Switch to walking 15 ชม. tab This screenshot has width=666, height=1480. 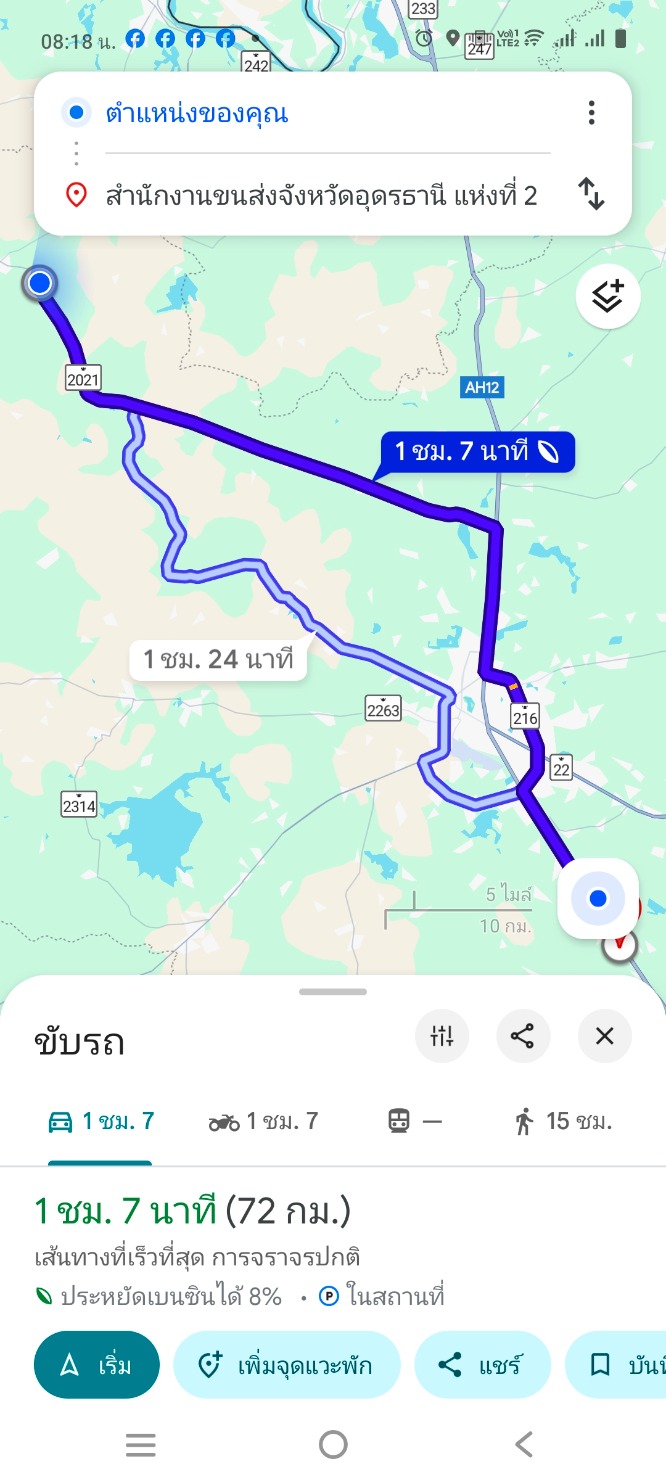click(562, 1122)
